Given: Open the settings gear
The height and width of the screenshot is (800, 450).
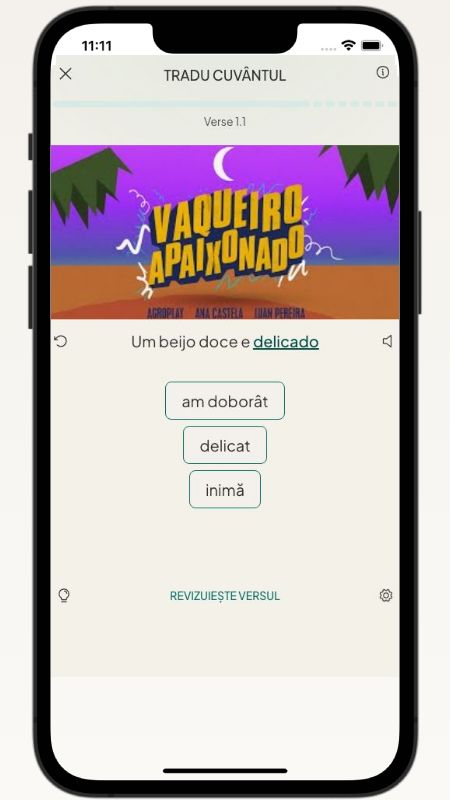Looking at the screenshot, I should (x=386, y=595).
